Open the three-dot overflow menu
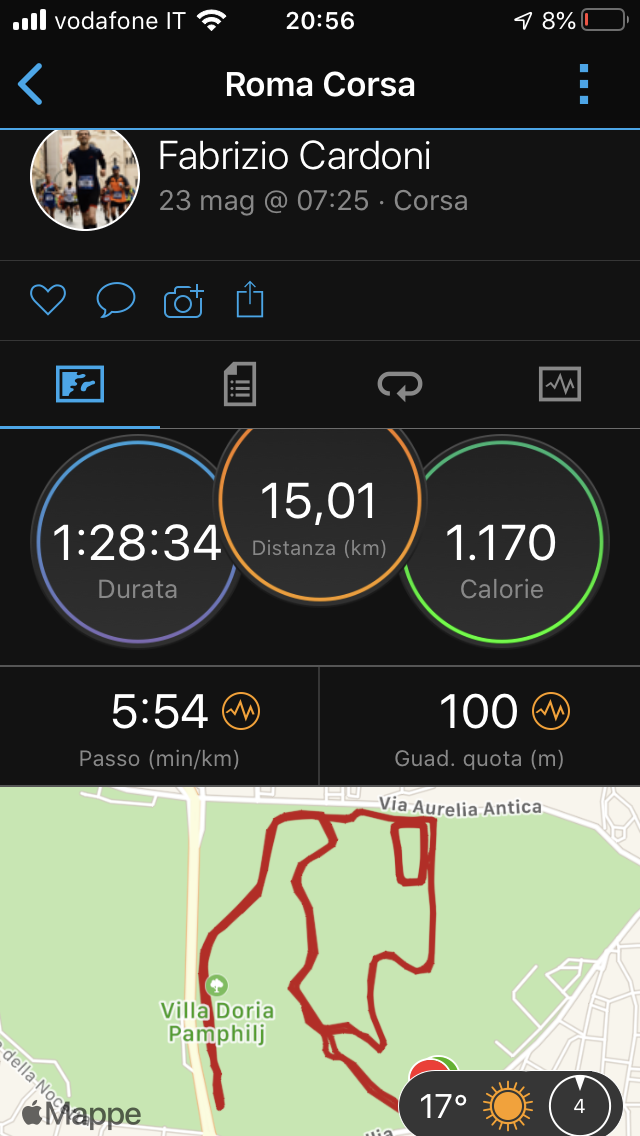The image size is (640, 1136). [x=584, y=85]
